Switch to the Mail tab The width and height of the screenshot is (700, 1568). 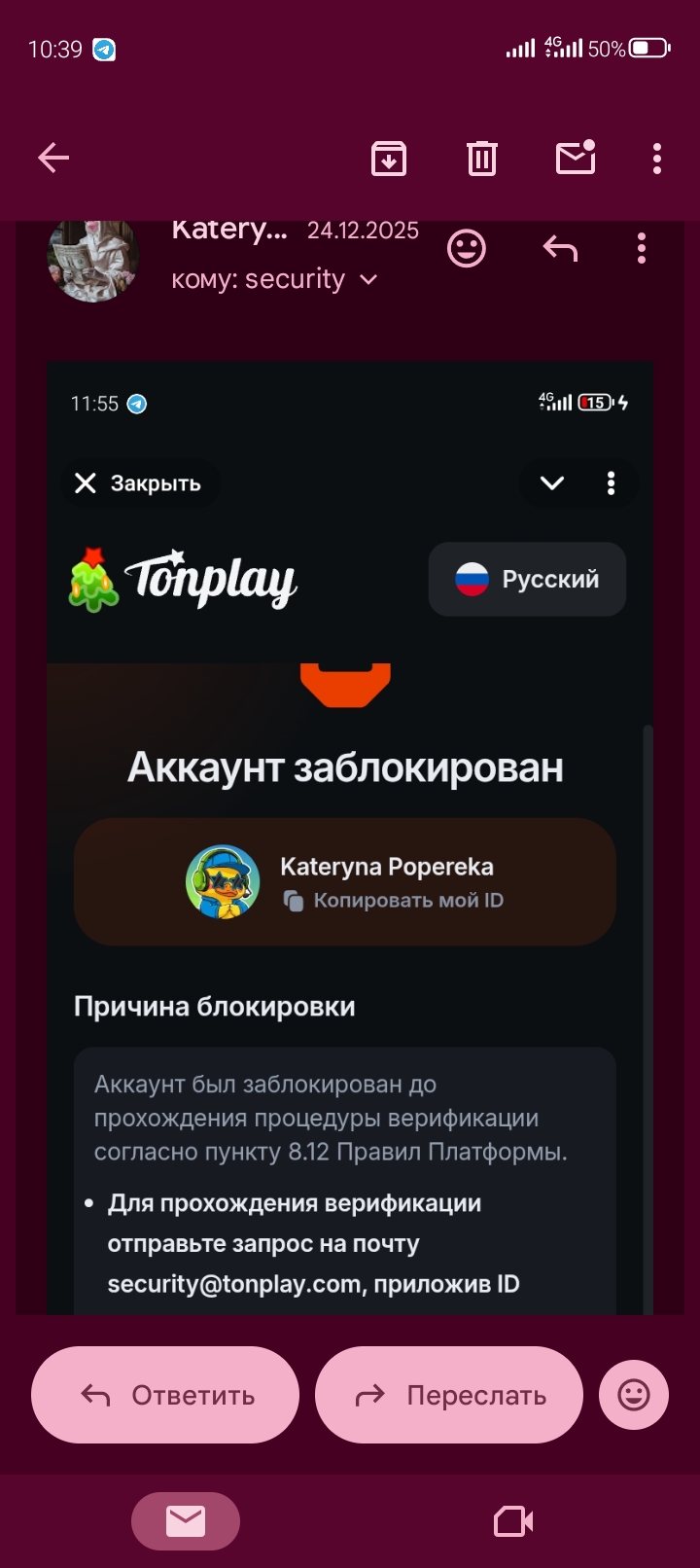tap(185, 1521)
